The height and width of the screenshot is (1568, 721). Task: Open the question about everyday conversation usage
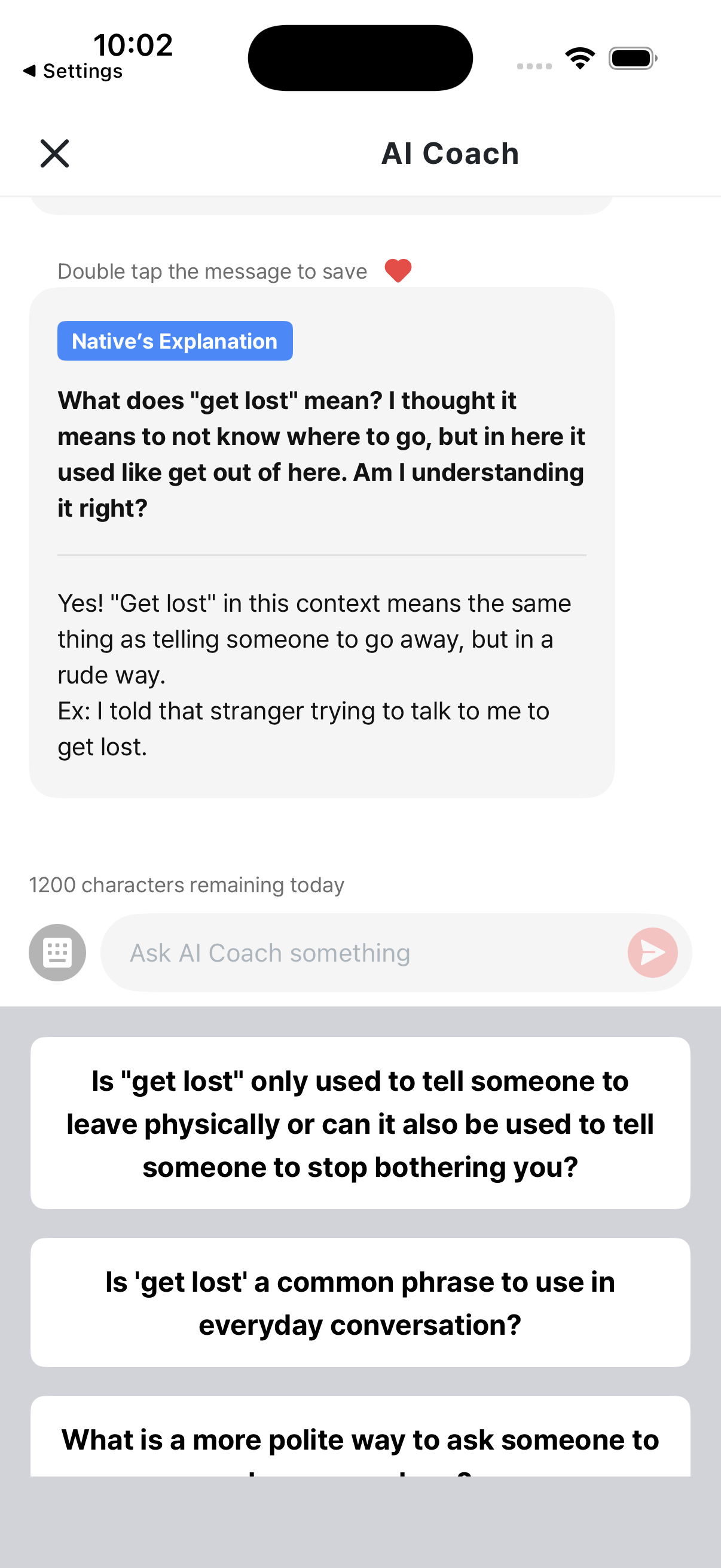pos(360,1302)
